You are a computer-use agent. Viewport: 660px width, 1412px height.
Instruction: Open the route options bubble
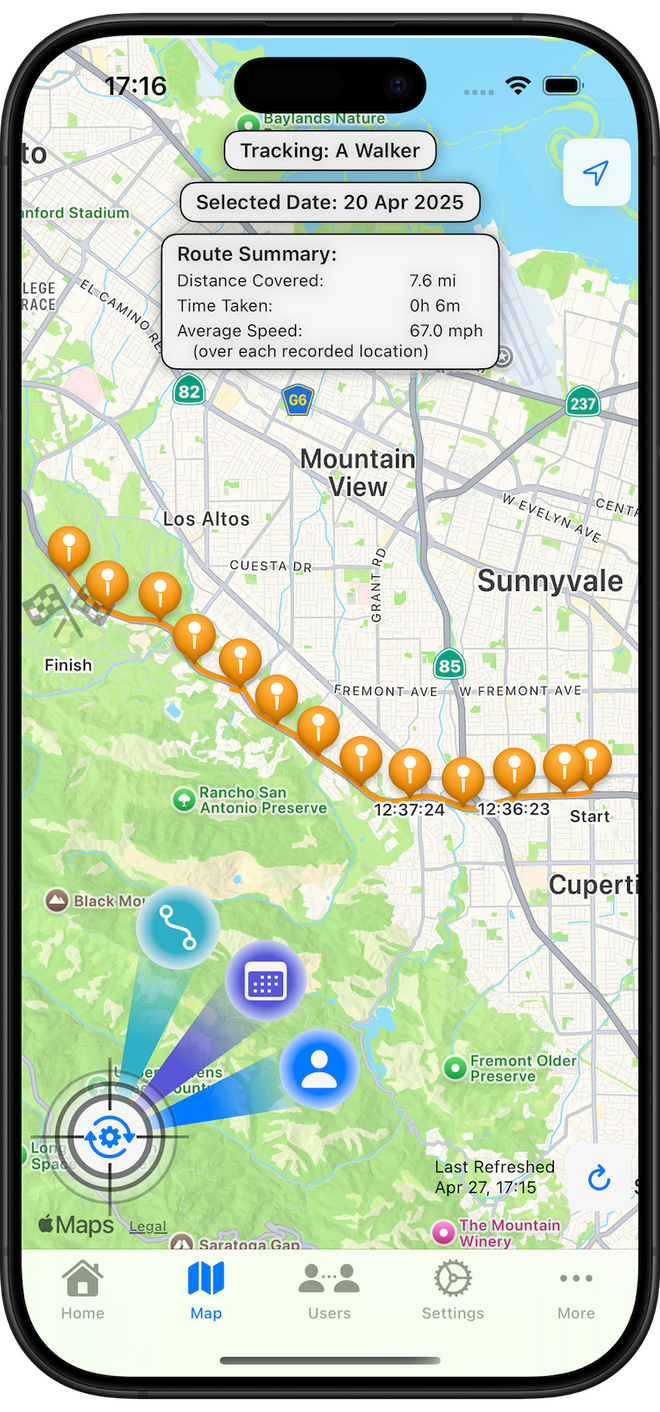pos(178,927)
